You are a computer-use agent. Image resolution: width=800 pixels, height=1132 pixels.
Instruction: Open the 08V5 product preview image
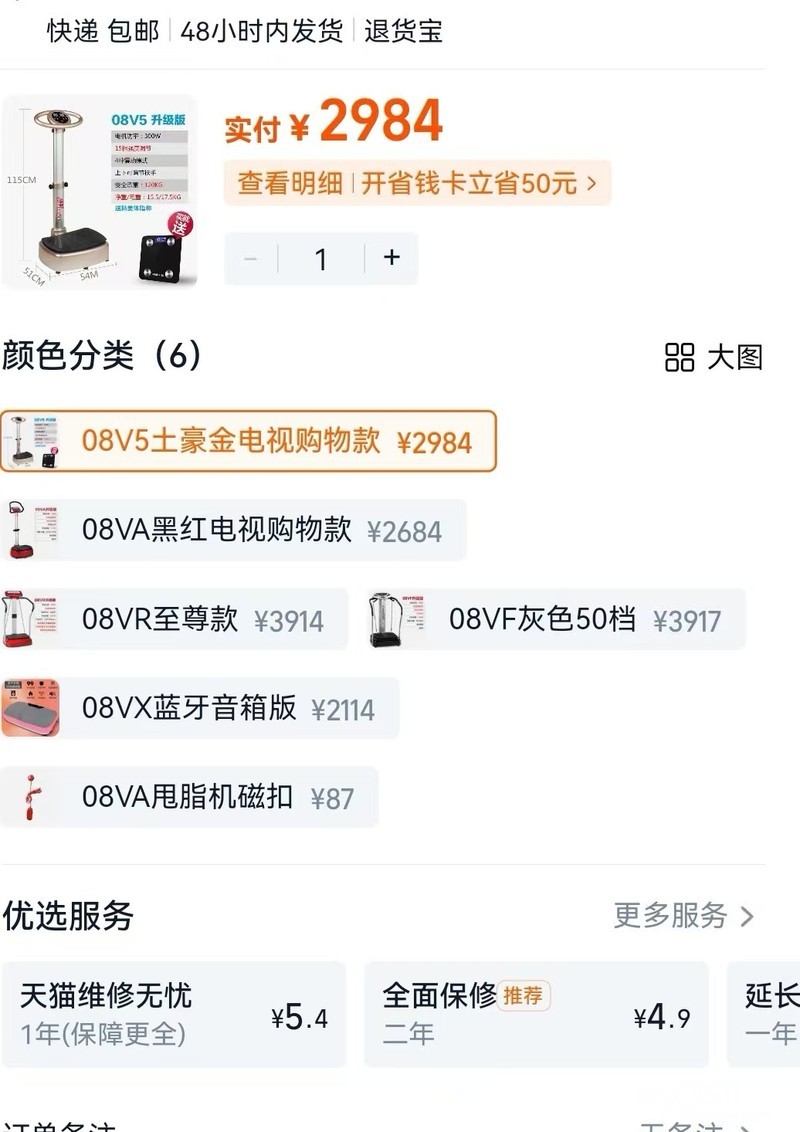coord(100,192)
